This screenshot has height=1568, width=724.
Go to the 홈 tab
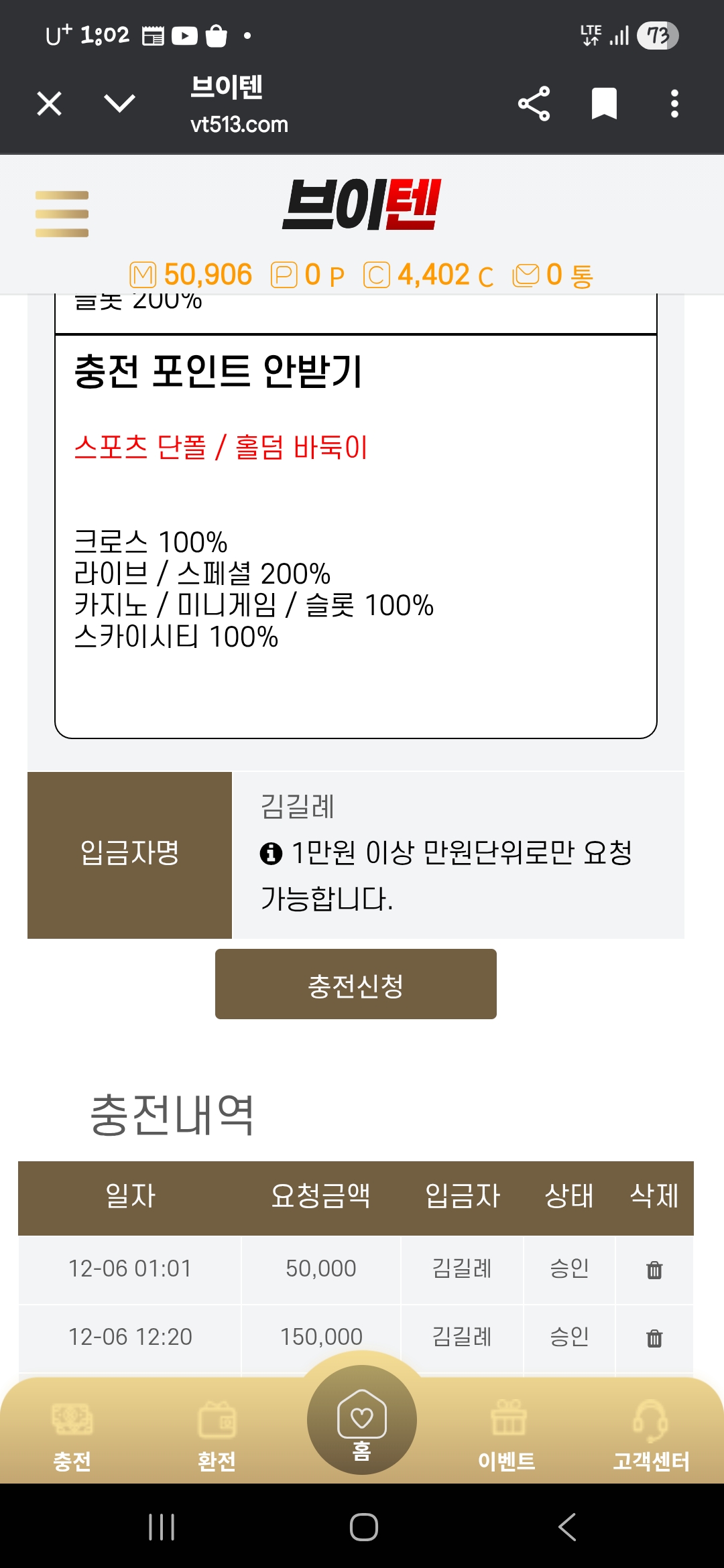coord(362,1421)
